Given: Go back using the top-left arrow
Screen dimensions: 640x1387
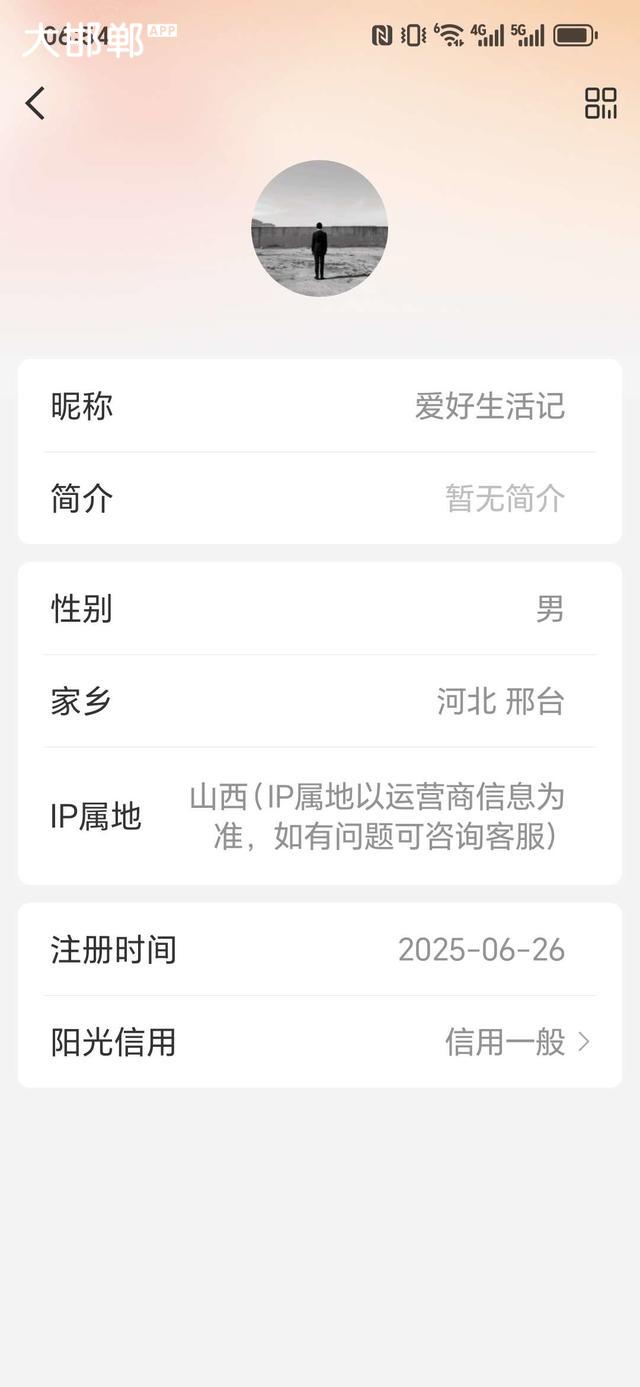Looking at the screenshot, I should click(x=36, y=103).
